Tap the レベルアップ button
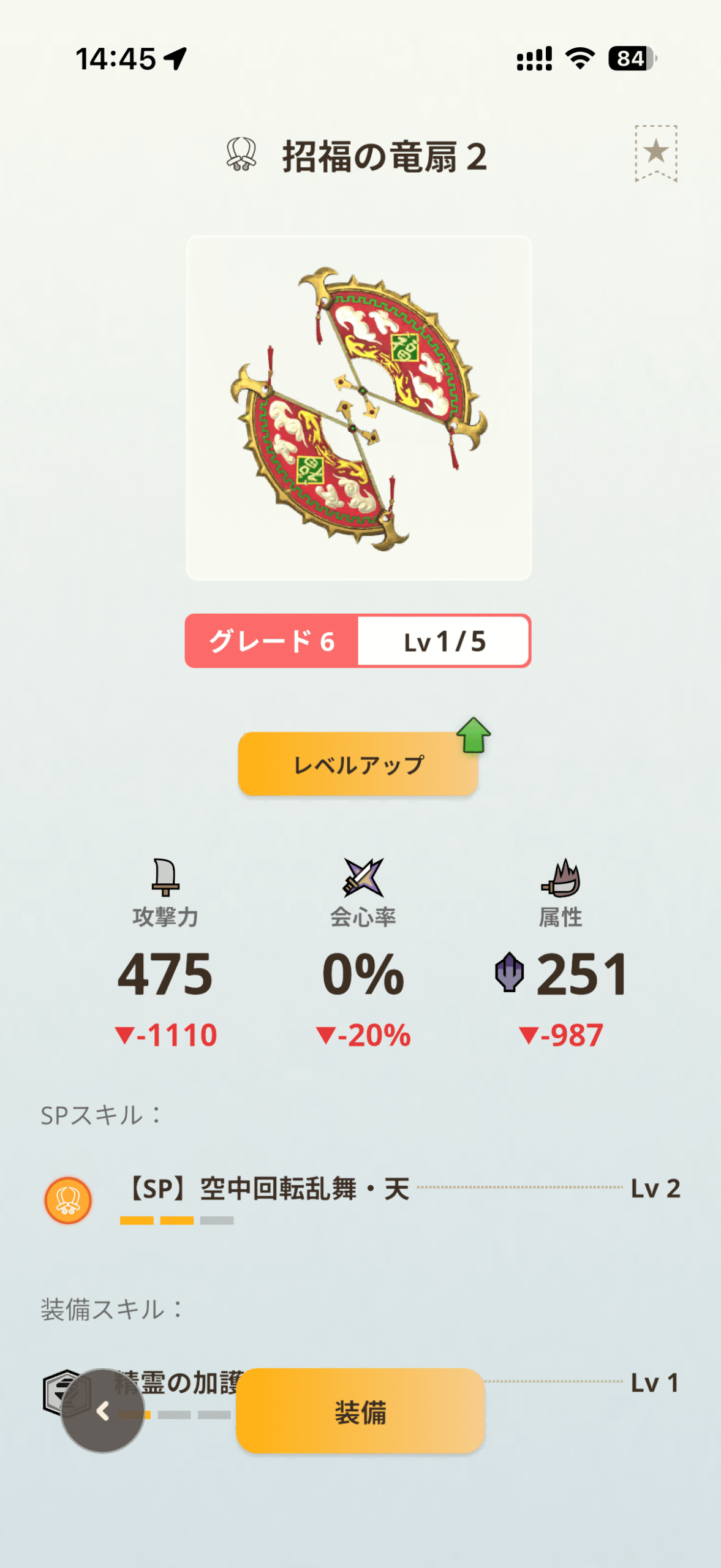The image size is (721, 1568). point(358,764)
